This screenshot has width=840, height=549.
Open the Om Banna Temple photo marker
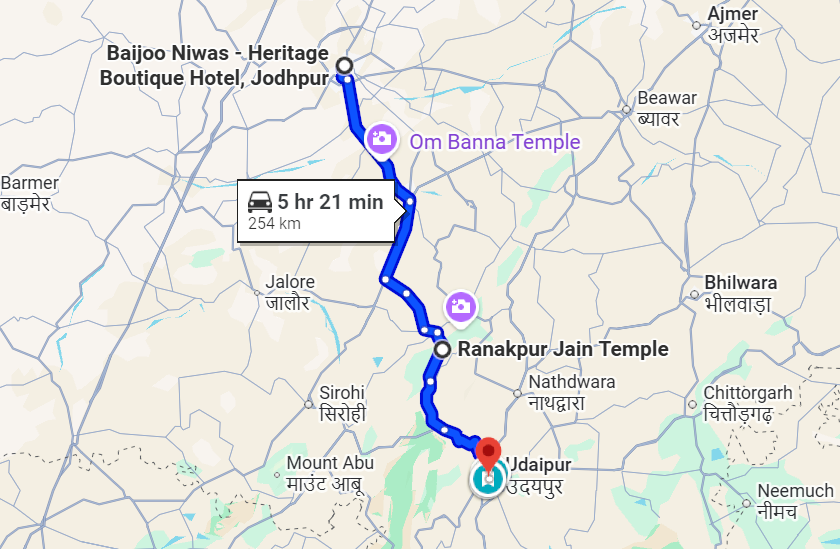click(x=381, y=139)
